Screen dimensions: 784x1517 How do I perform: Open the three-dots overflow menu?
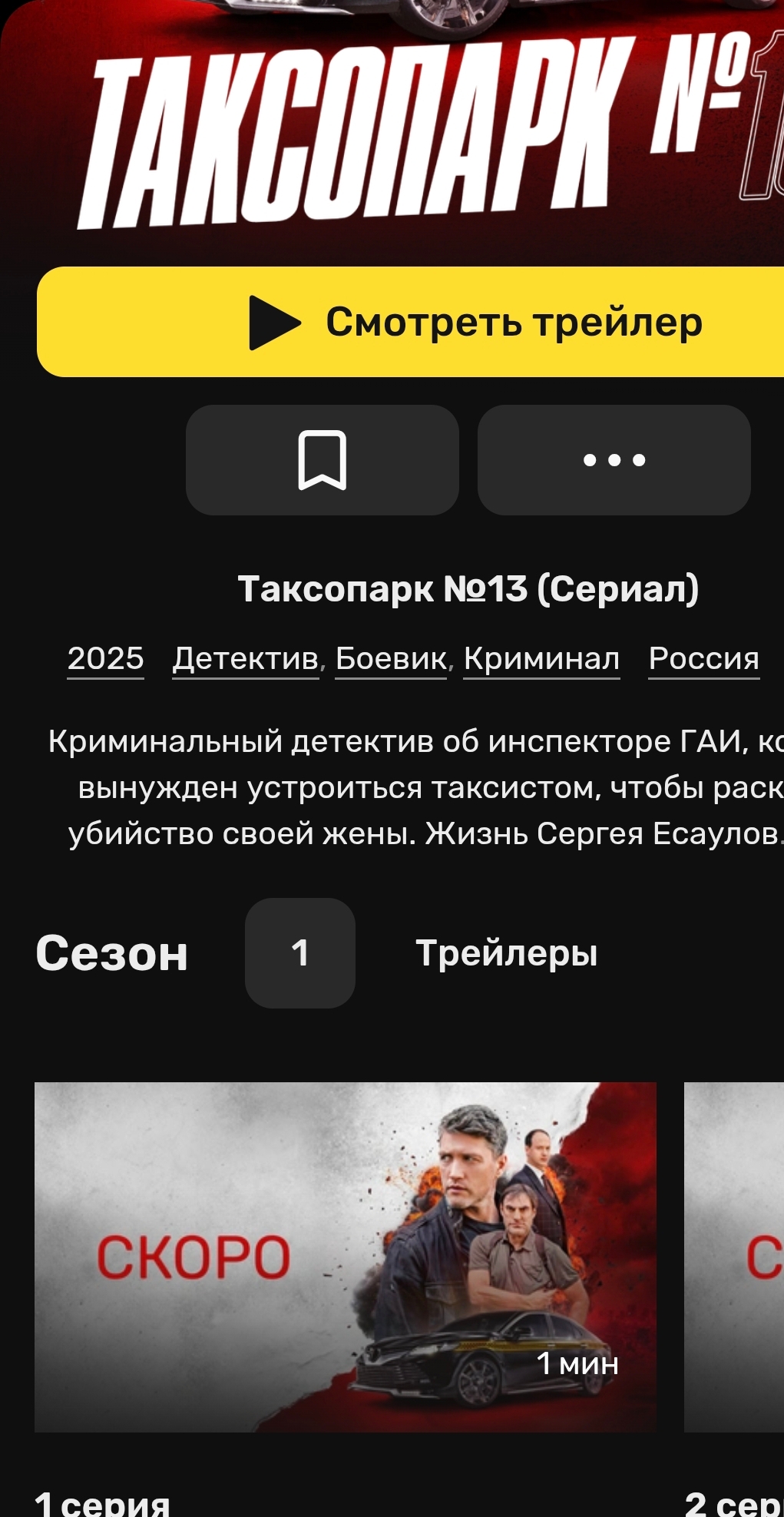(614, 460)
